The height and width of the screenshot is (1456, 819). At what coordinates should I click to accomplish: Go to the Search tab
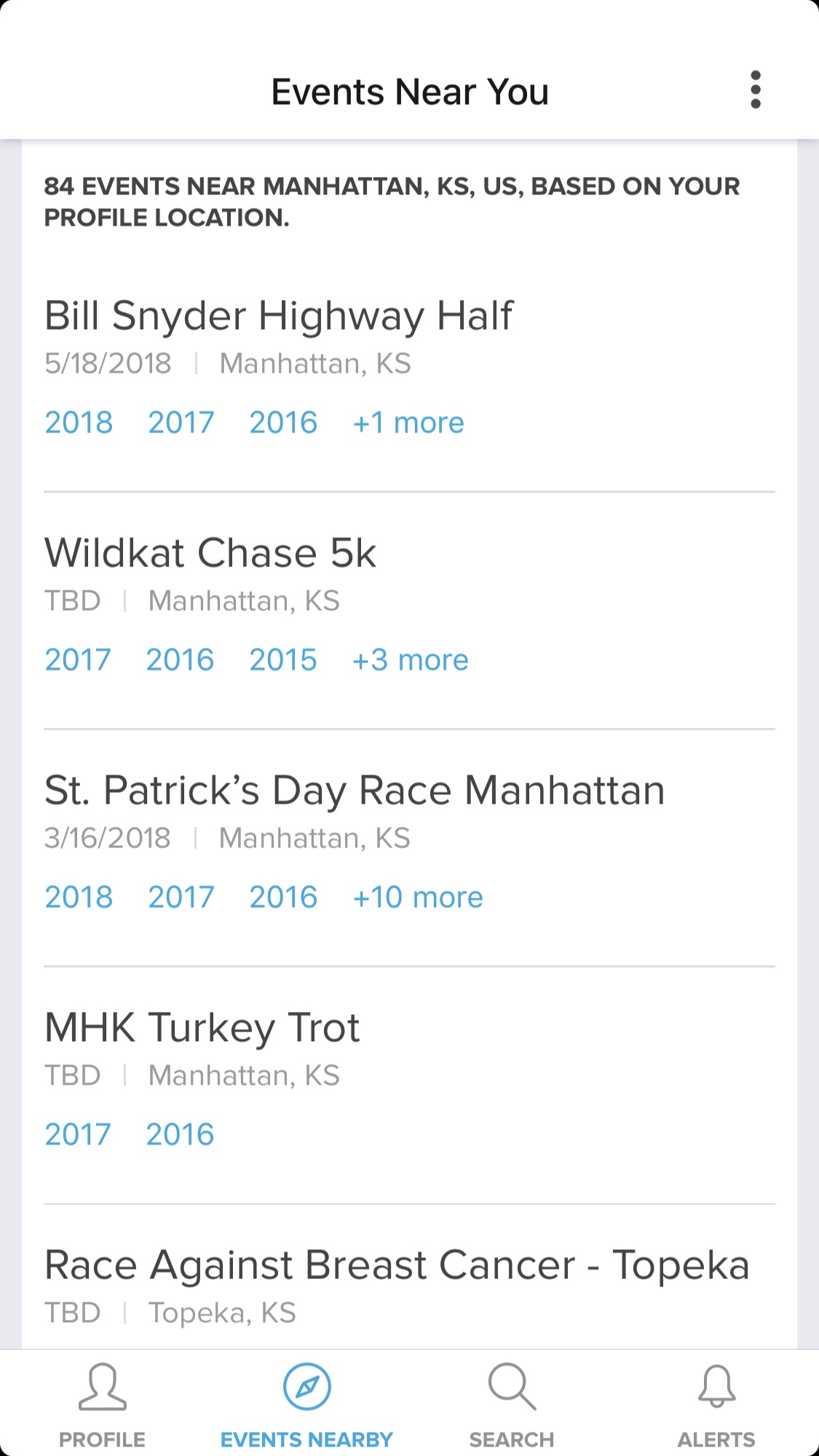[x=512, y=1405]
